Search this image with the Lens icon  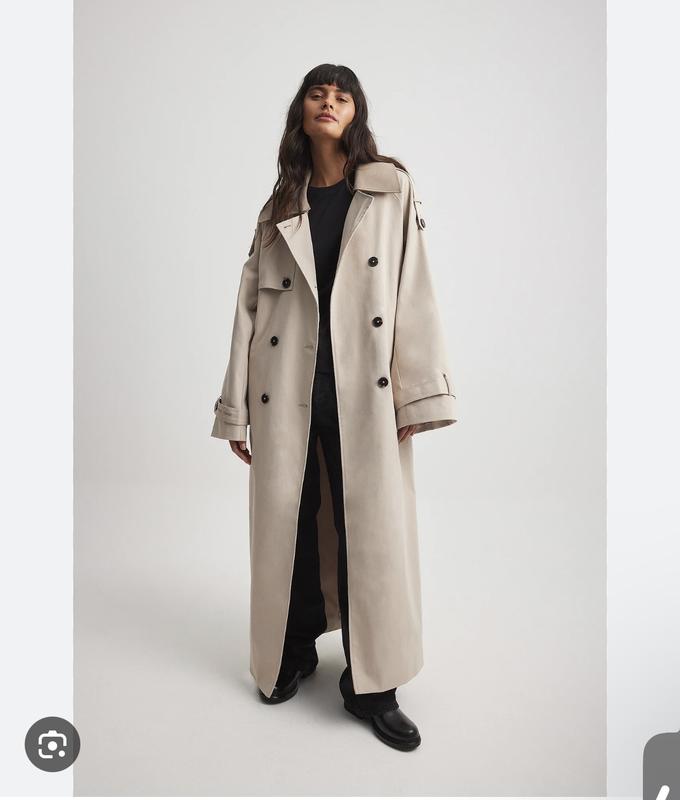(52, 744)
